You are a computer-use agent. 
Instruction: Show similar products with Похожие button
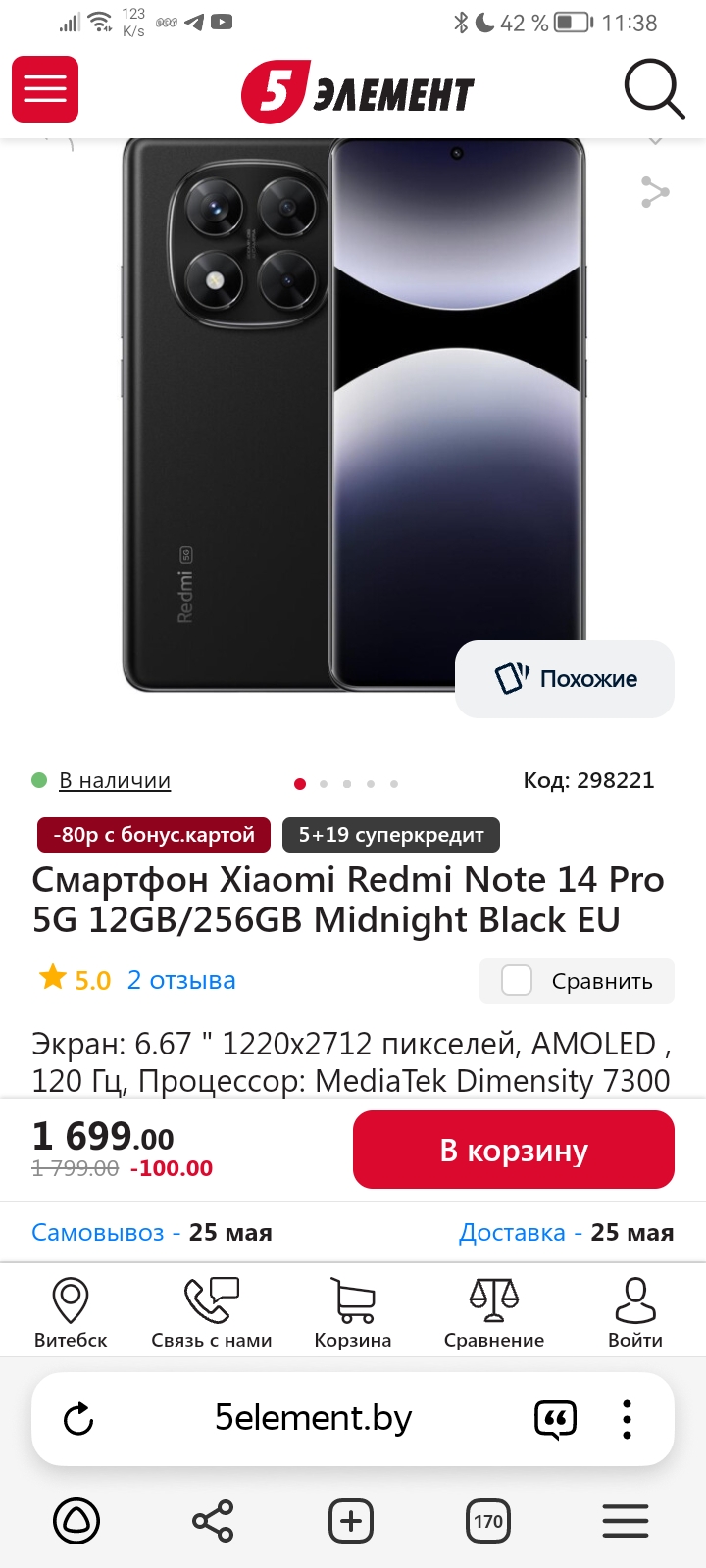pyautogui.click(x=565, y=679)
